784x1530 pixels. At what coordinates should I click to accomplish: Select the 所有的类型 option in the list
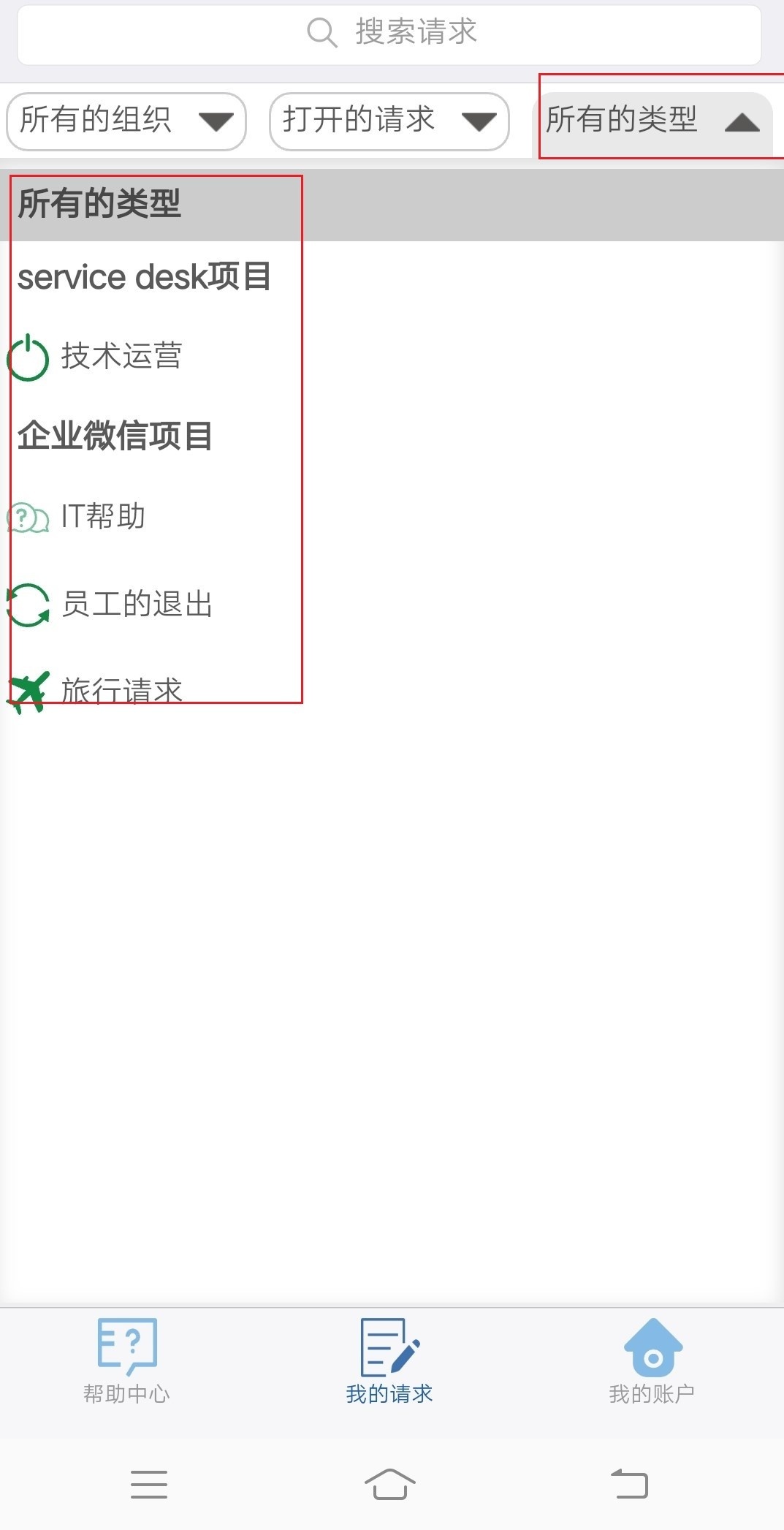pos(99,204)
